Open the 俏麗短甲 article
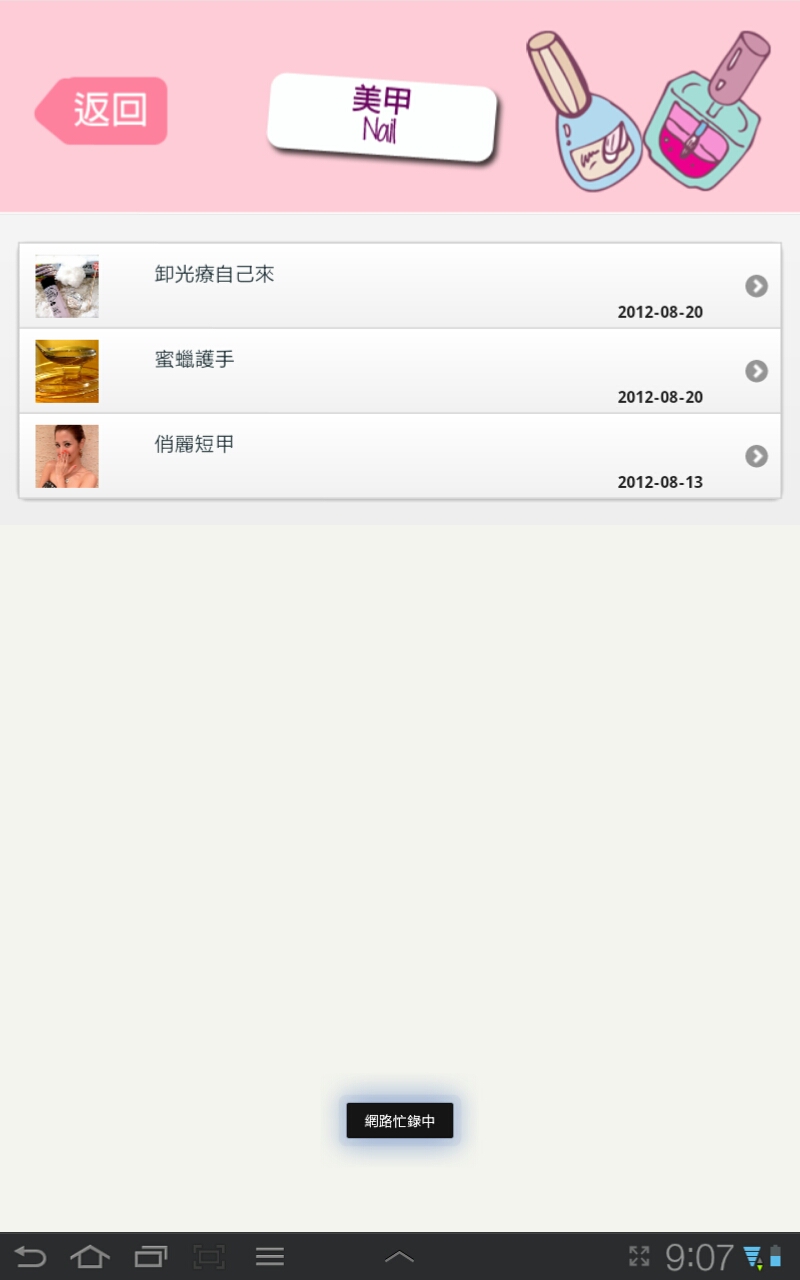800x1280 pixels. [x=399, y=456]
